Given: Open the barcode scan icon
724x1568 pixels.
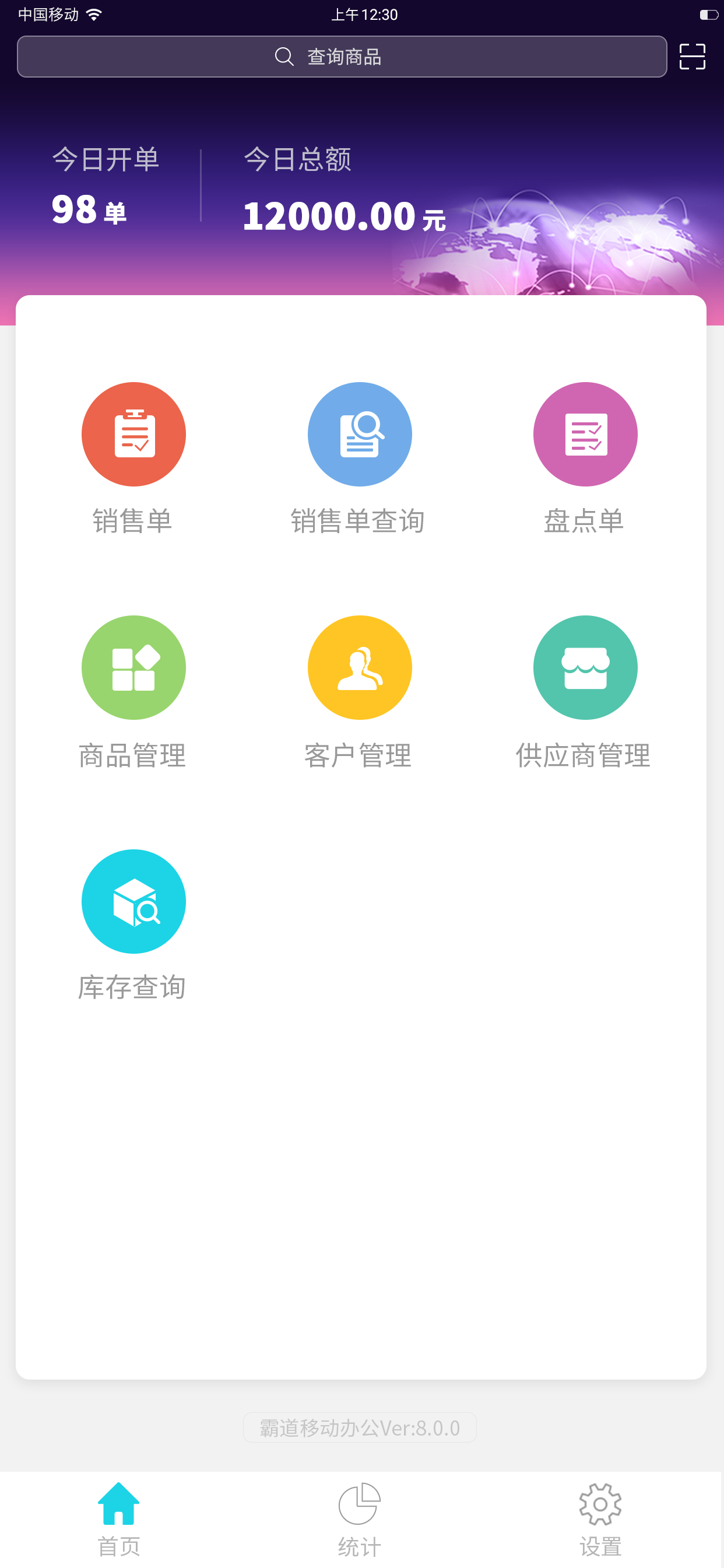Looking at the screenshot, I should pyautogui.click(x=693, y=57).
